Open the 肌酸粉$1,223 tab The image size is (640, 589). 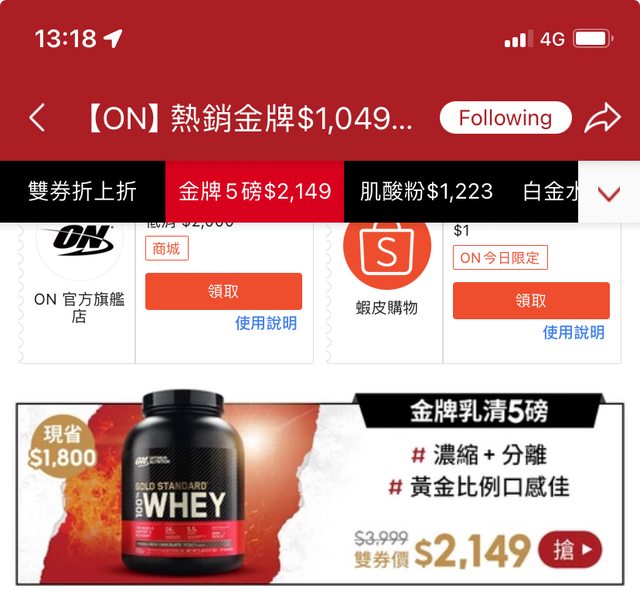[426, 191]
